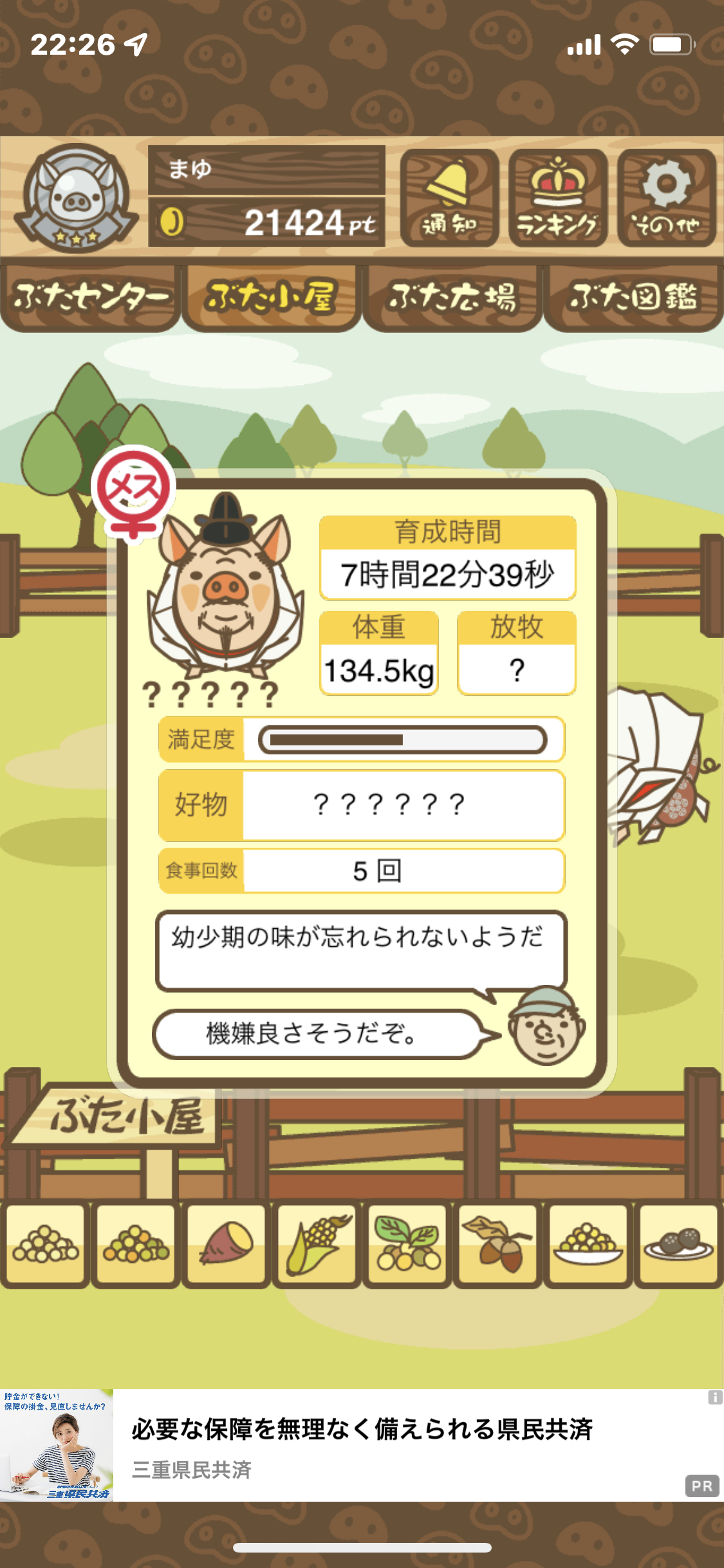Select the corn feed item
The width and height of the screenshot is (724, 1568).
pyautogui.click(x=317, y=1244)
